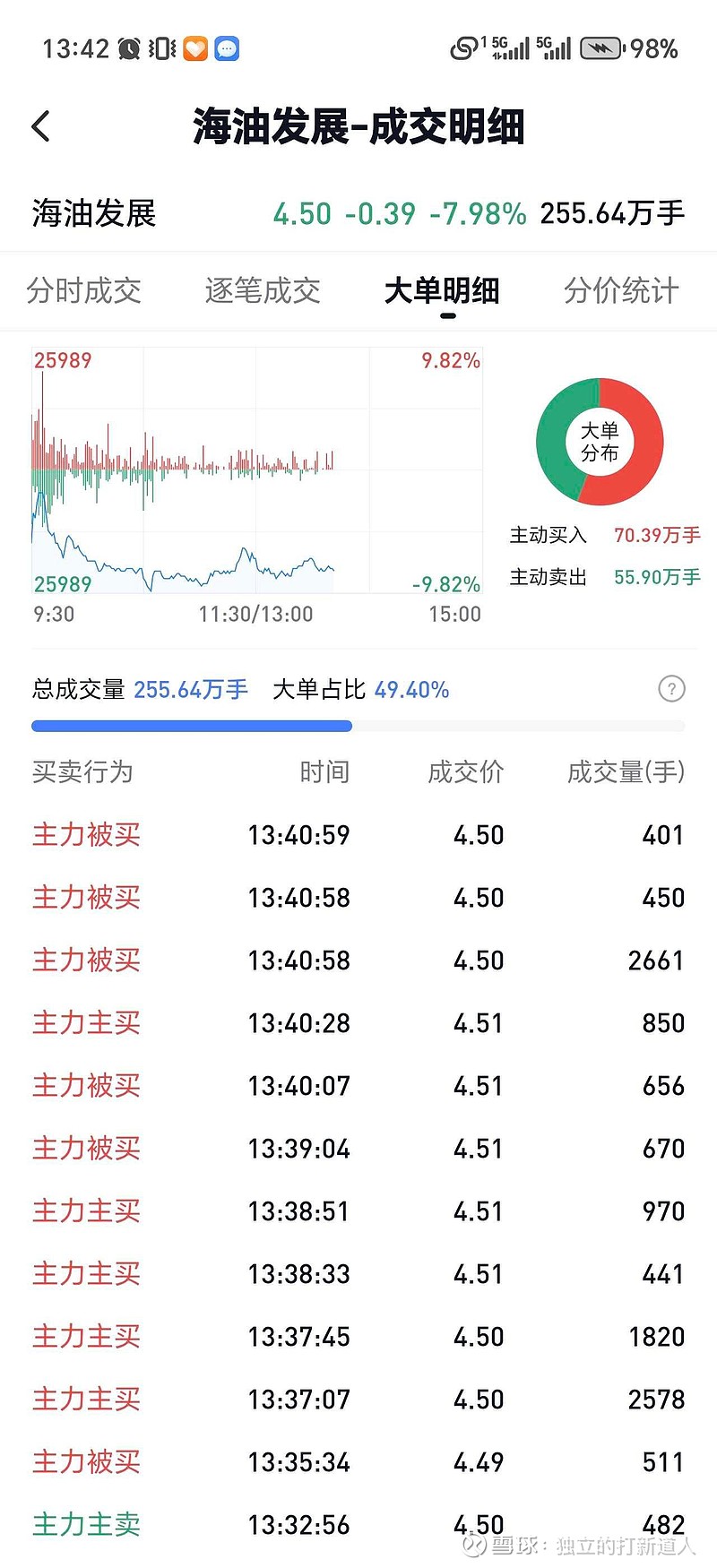Open the 分价统计 tab

[620, 290]
